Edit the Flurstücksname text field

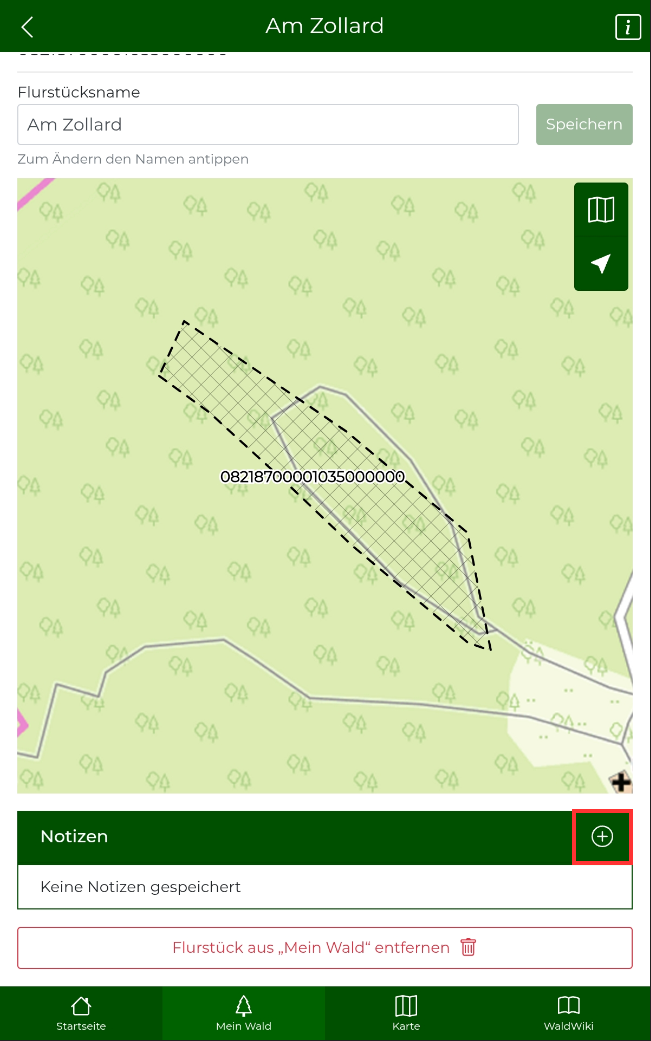coord(267,125)
